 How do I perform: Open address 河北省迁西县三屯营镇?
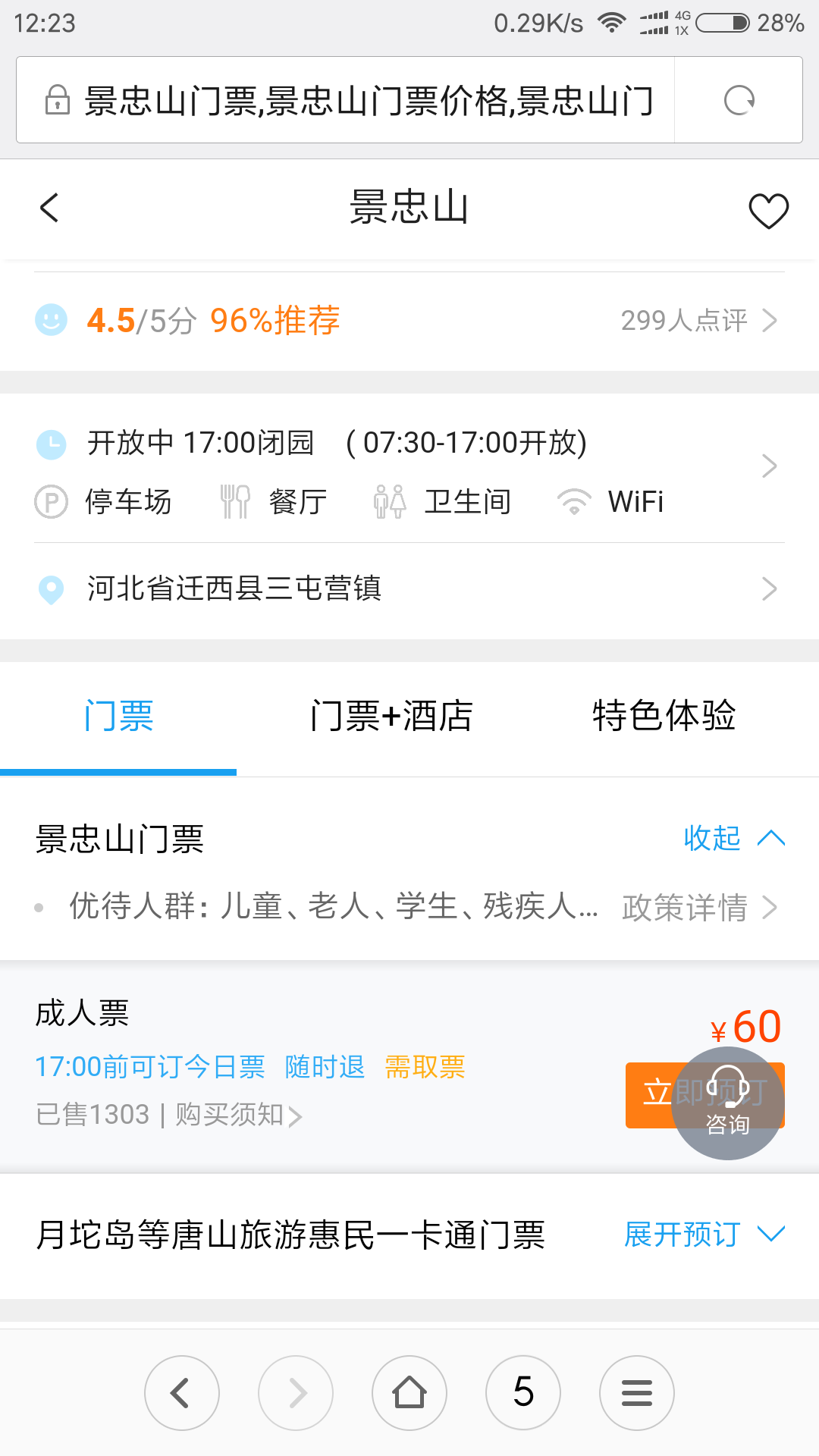pyautogui.click(x=409, y=588)
